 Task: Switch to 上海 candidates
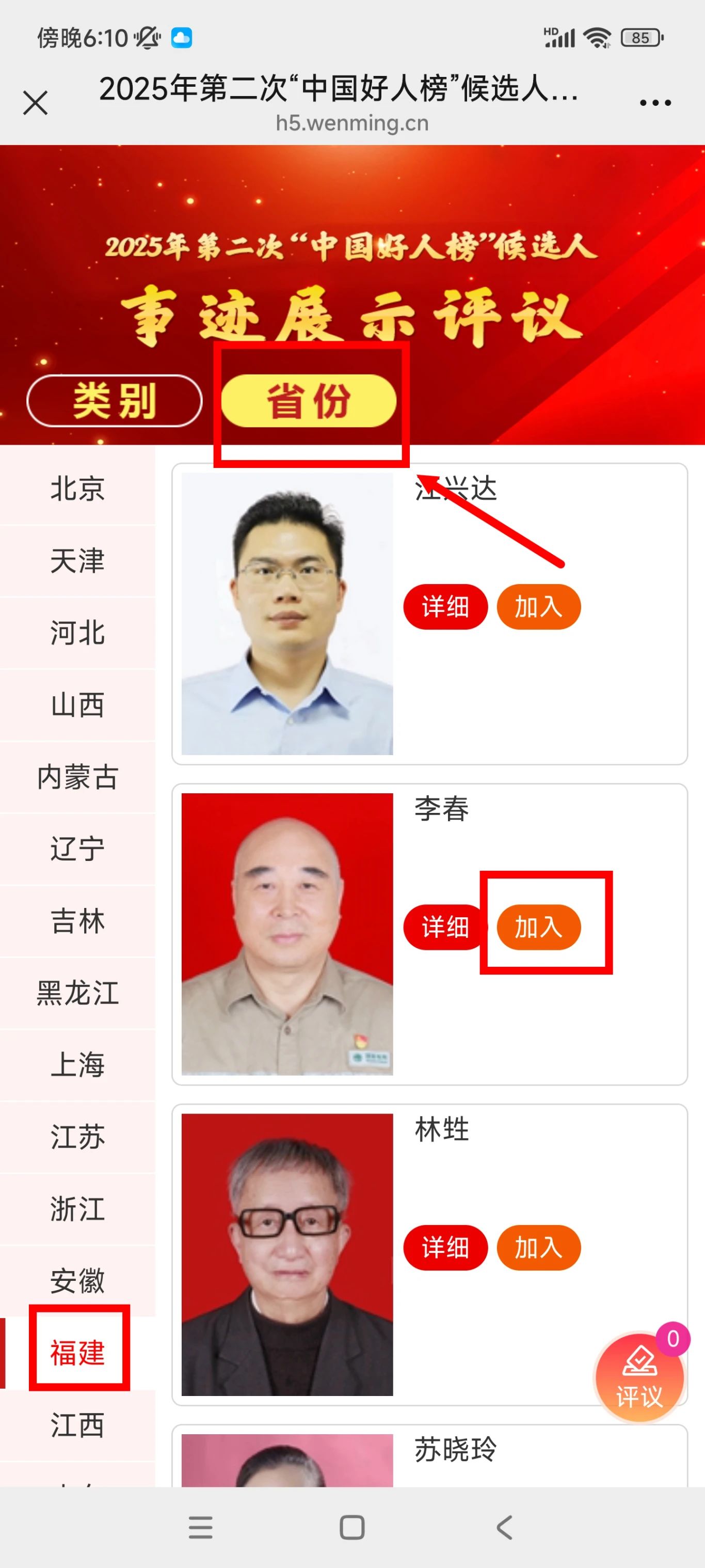coord(77,1065)
